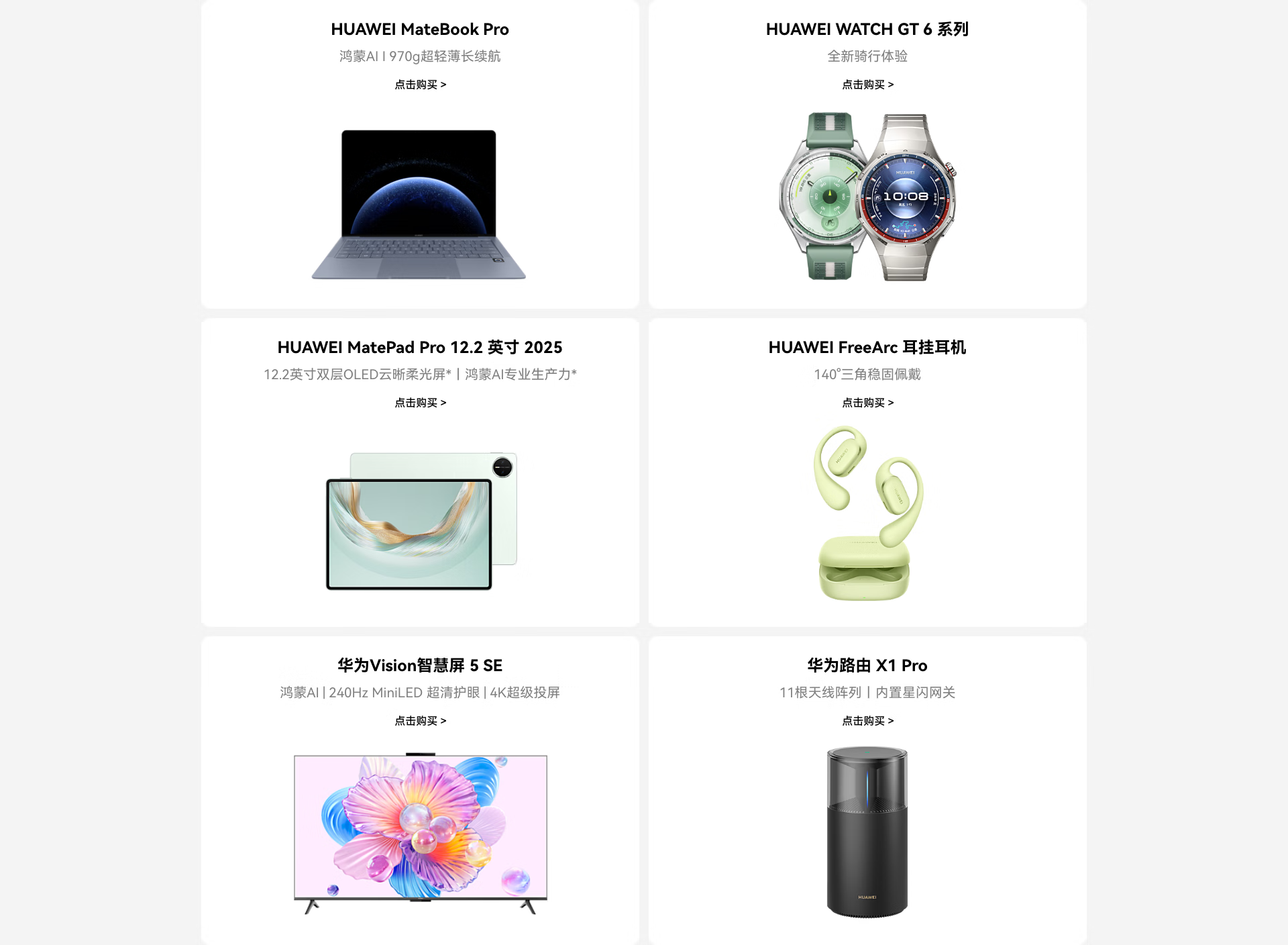Tap 点击购买 under HUAWEI WATCH GT 6
Screen dimensions: 1288x945
pyautogui.click(x=867, y=85)
